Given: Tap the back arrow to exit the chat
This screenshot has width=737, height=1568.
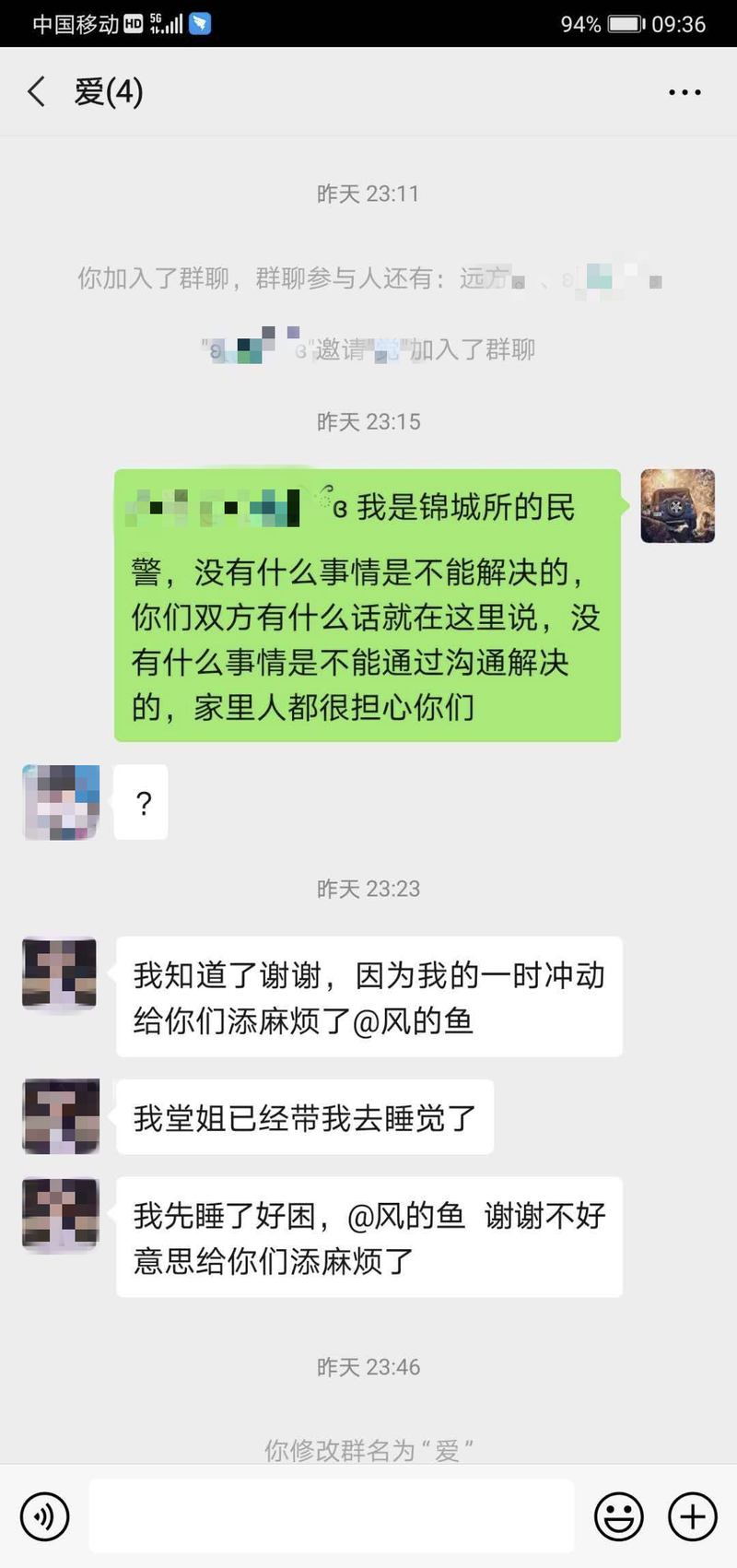Looking at the screenshot, I should pyautogui.click(x=37, y=91).
